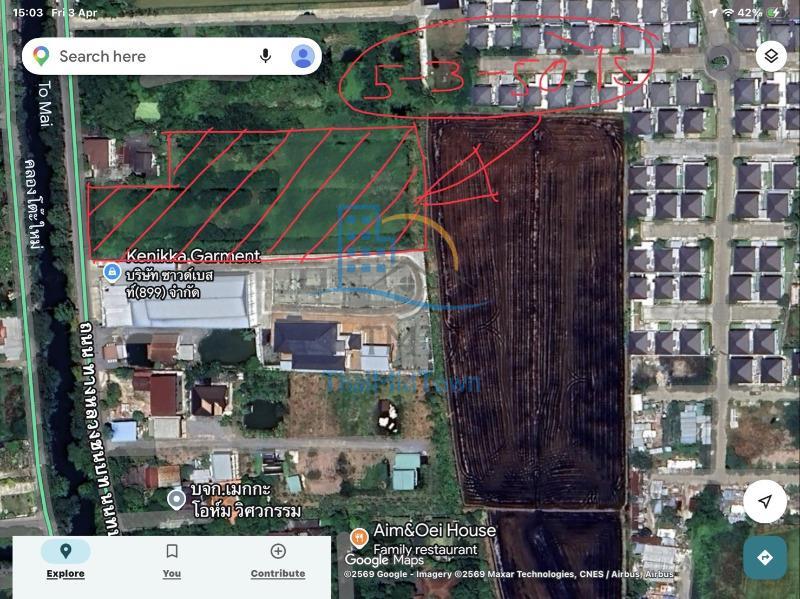The height and width of the screenshot is (599, 800).
Task: Open the directions button
Action: pyautogui.click(x=765, y=557)
